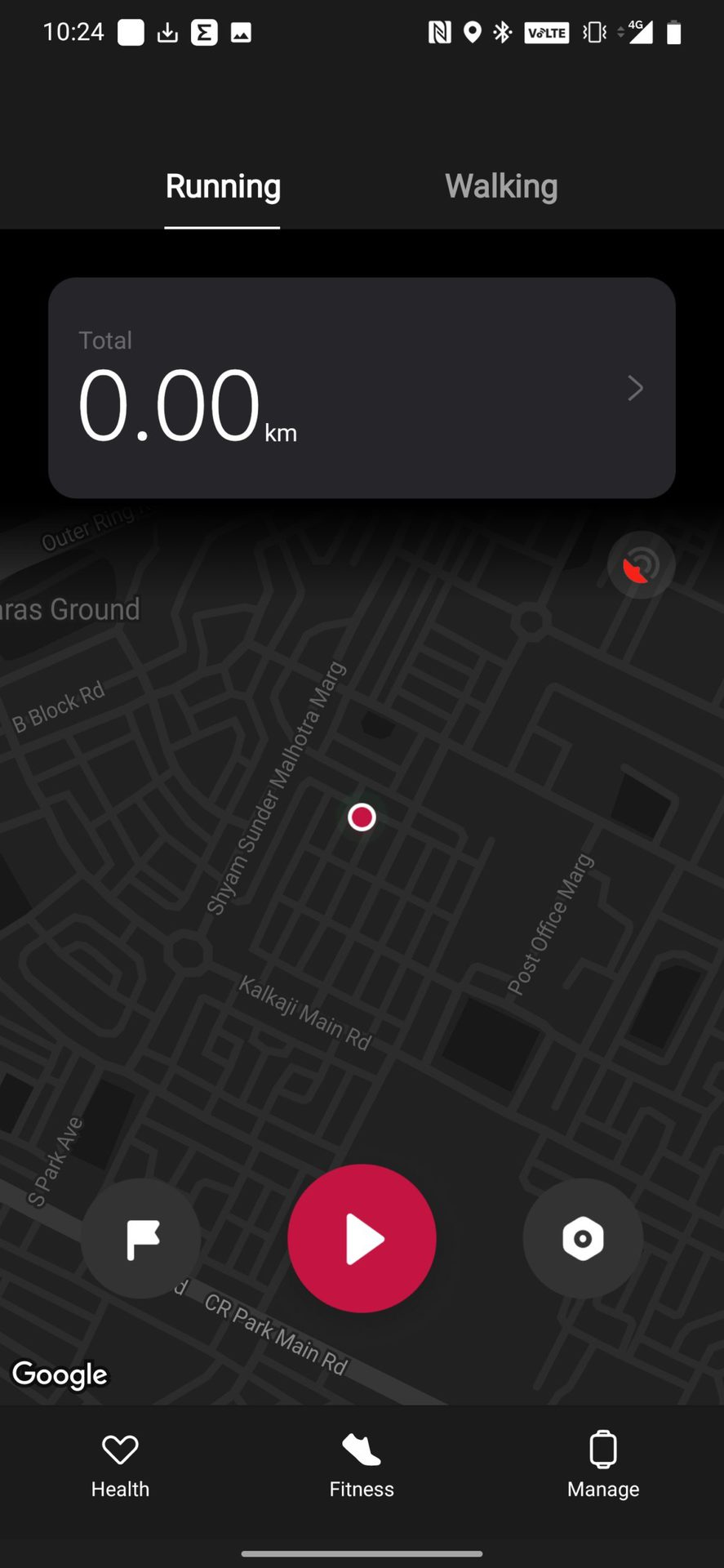The width and height of the screenshot is (724, 1568).
Task: Start the running workout
Action: tap(362, 1238)
